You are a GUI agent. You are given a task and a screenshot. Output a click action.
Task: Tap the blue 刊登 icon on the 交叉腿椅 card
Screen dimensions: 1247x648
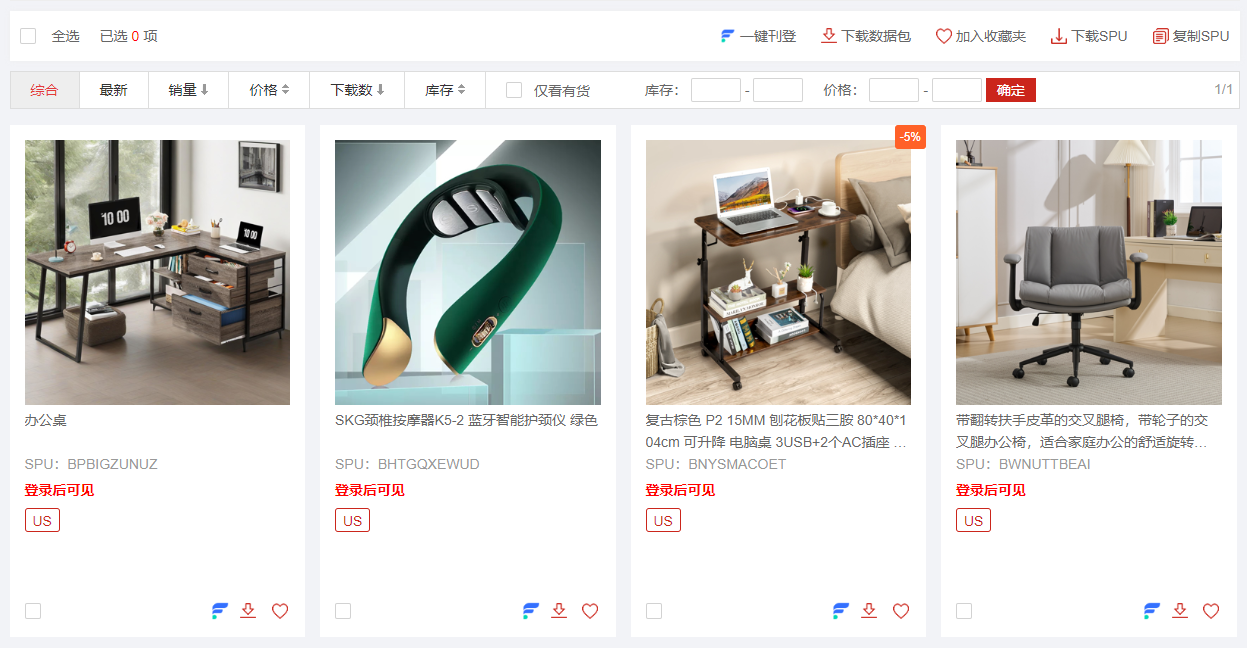click(x=1152, y=611)
